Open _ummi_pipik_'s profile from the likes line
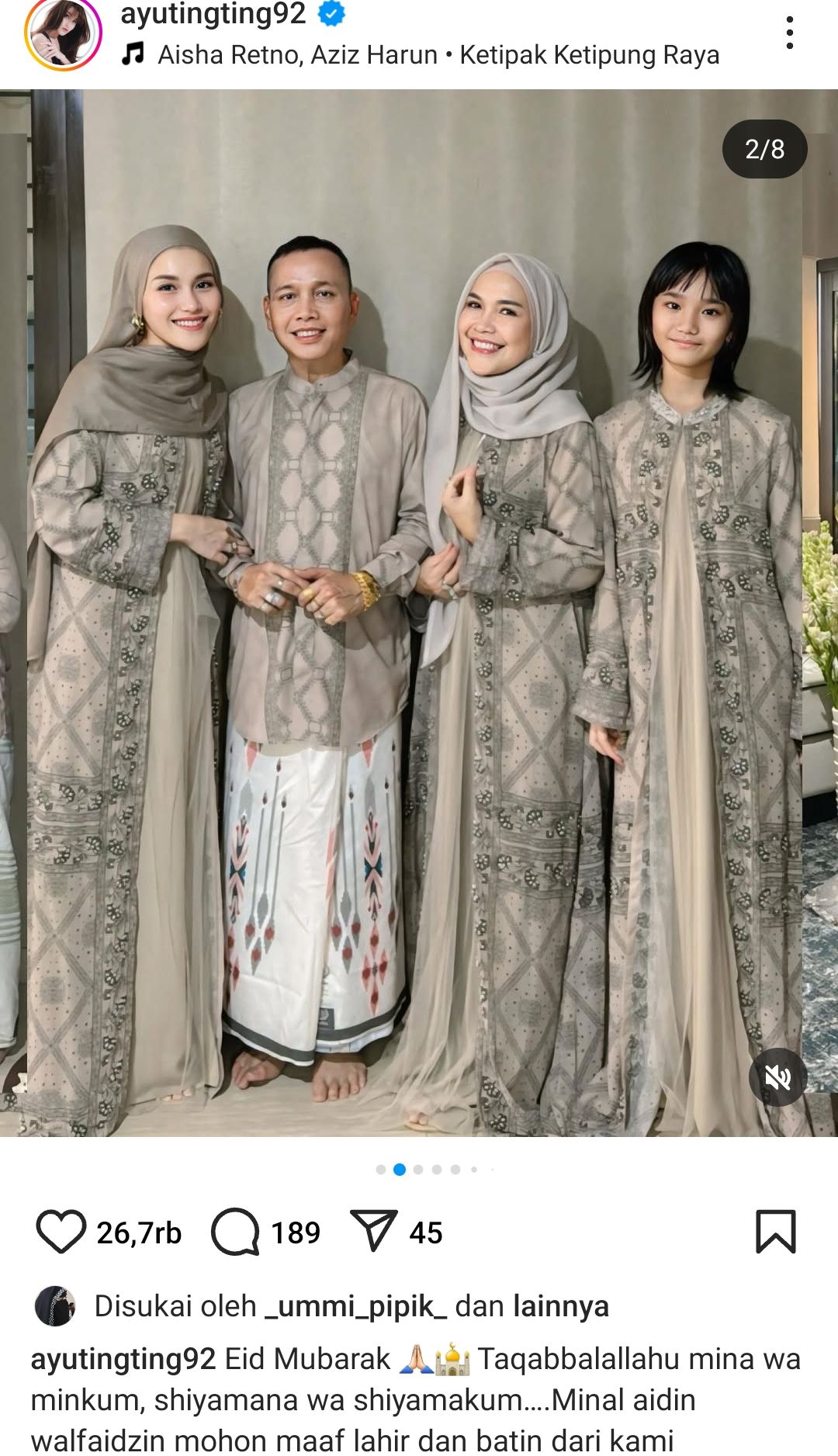This screenshot has height=1456, width=838. (355, 1307)
